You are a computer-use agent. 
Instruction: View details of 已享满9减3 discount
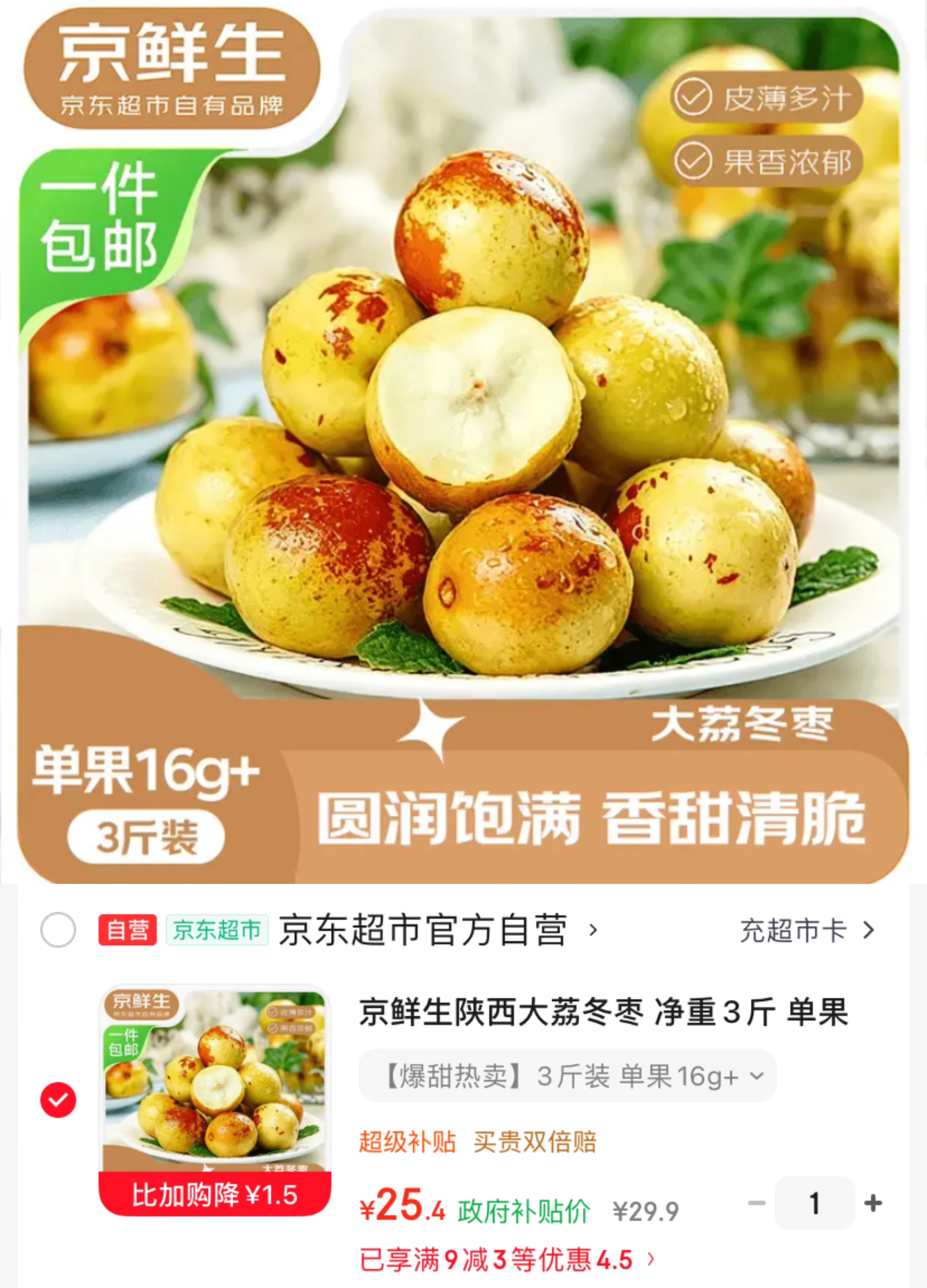[507, 1260]
